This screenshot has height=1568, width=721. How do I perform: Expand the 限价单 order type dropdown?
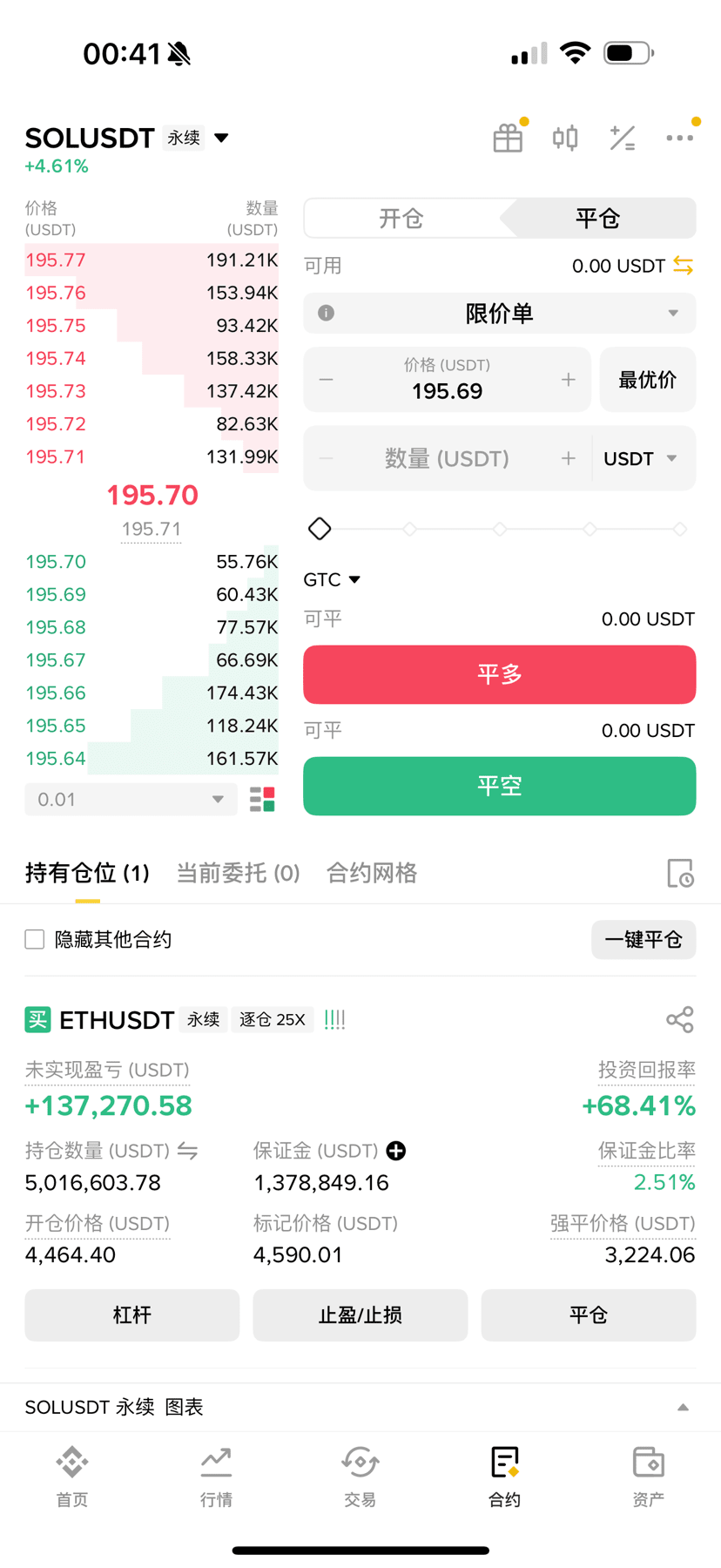[500, 314]
